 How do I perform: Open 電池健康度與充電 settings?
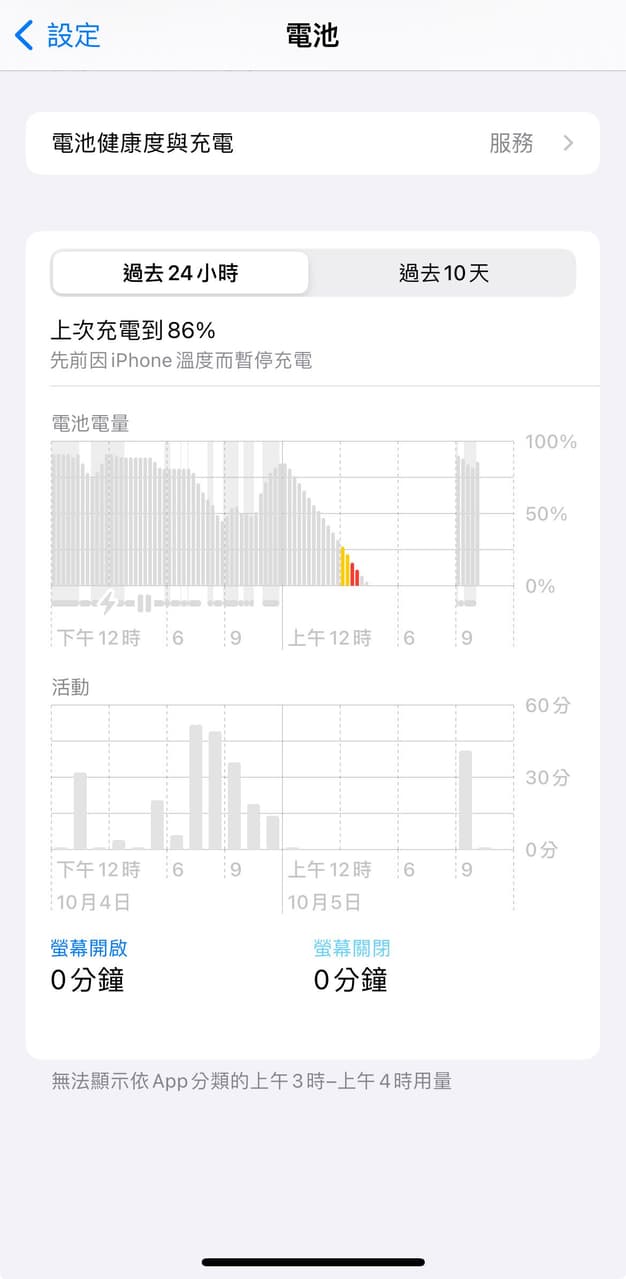(312, 143)
